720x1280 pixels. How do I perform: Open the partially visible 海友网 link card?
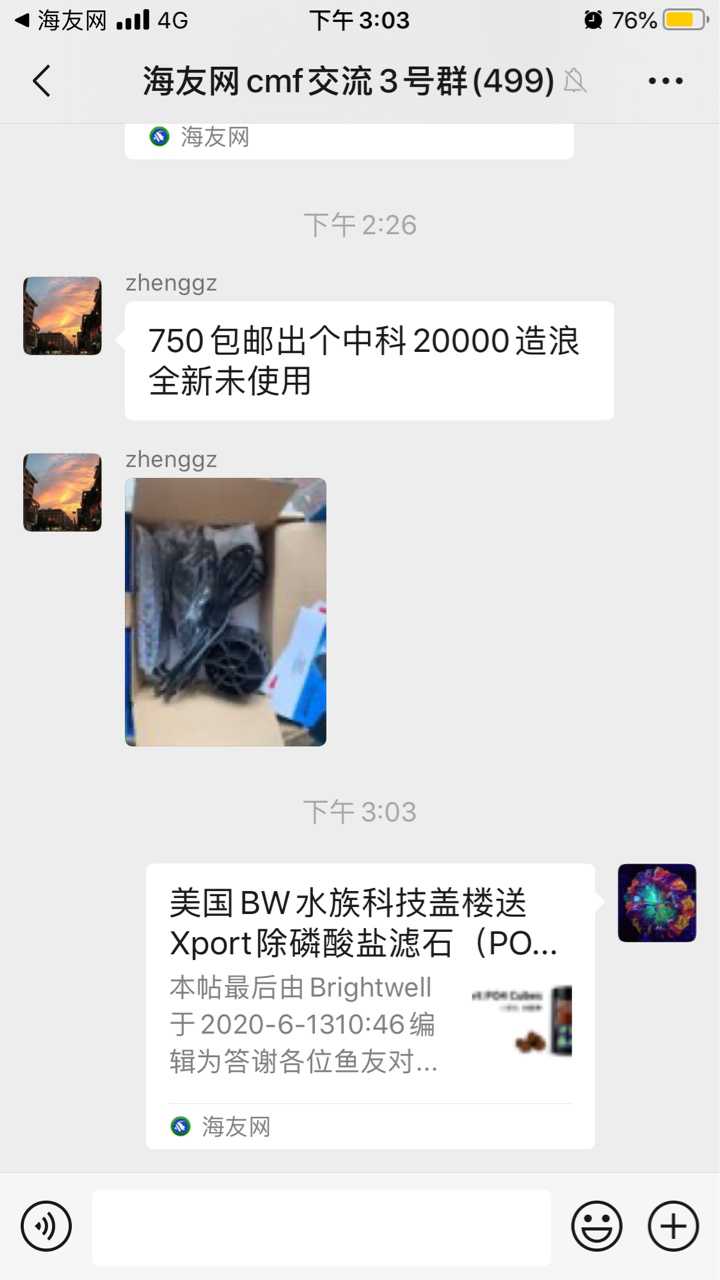click(349, 138)
